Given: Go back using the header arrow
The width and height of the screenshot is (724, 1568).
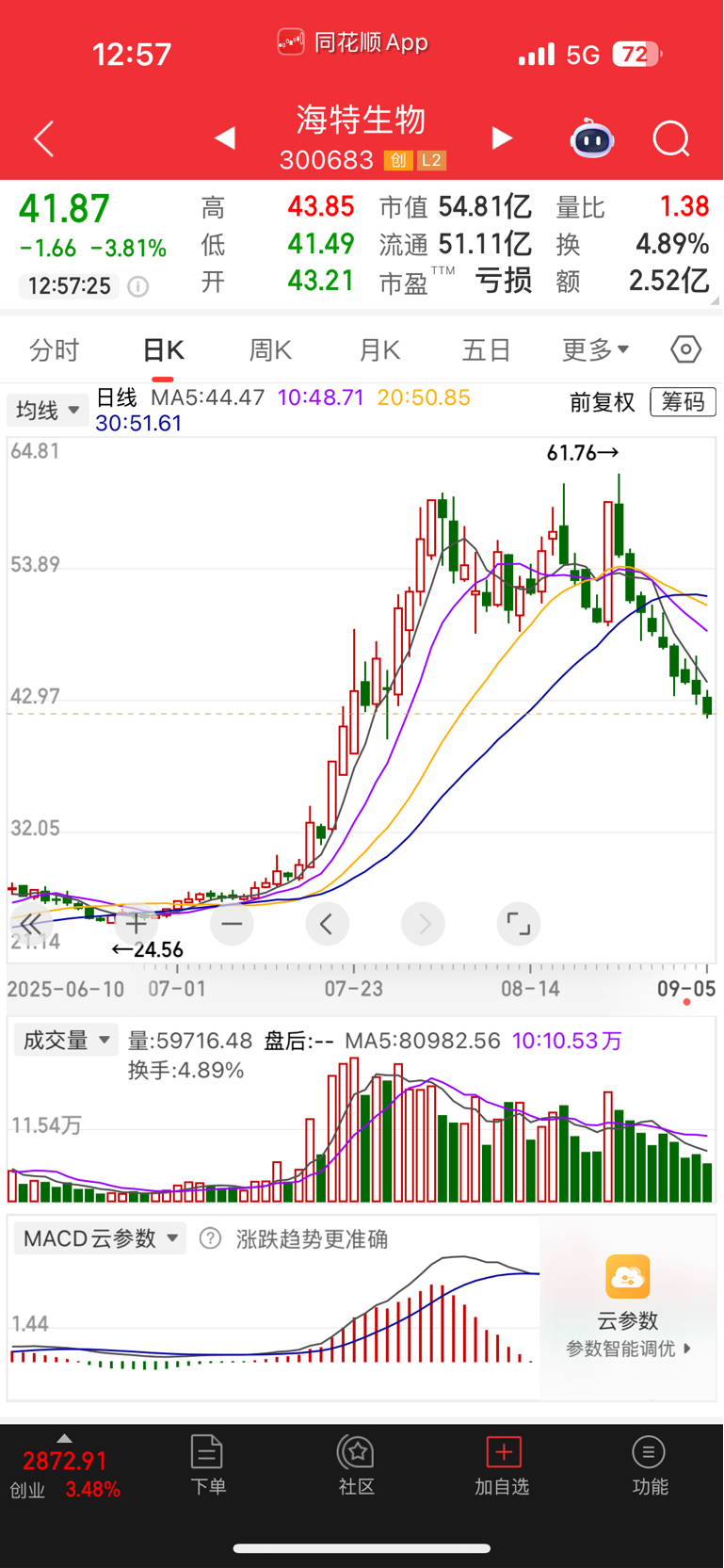Looking at the screenshot, I should click(x=43, y=139).
